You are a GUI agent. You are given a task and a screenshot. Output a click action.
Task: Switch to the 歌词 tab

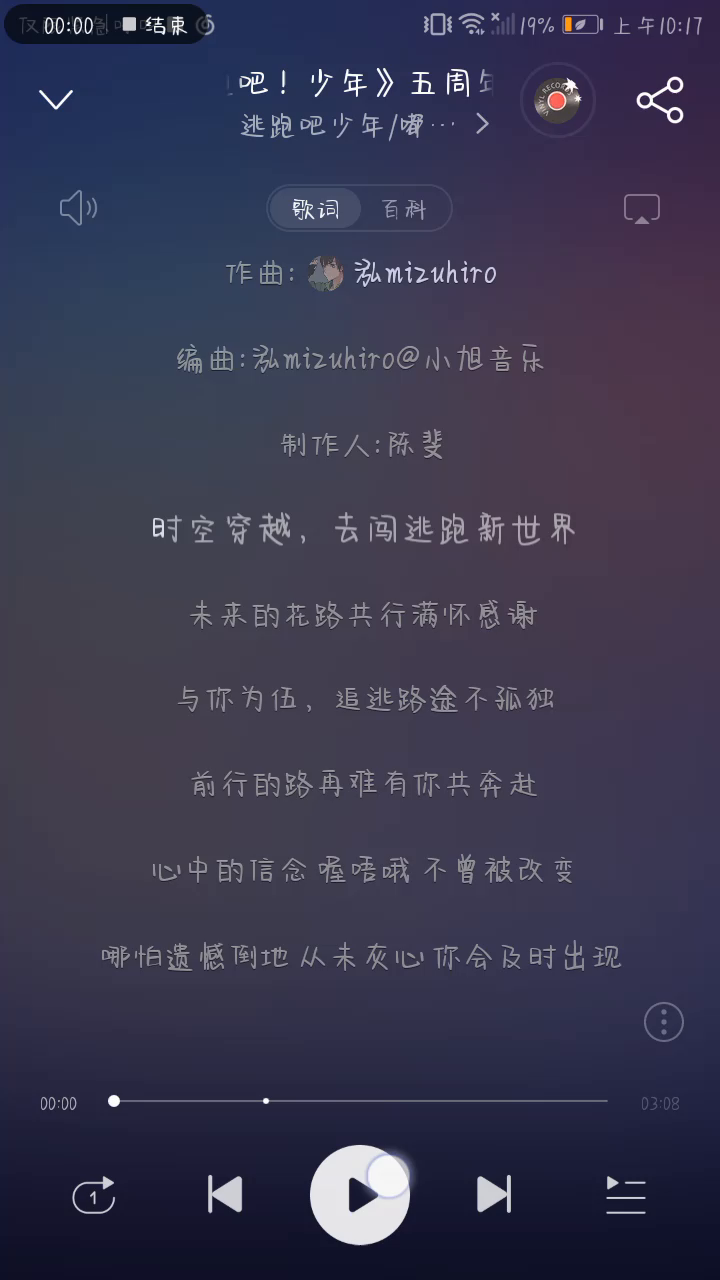point(316,209)
